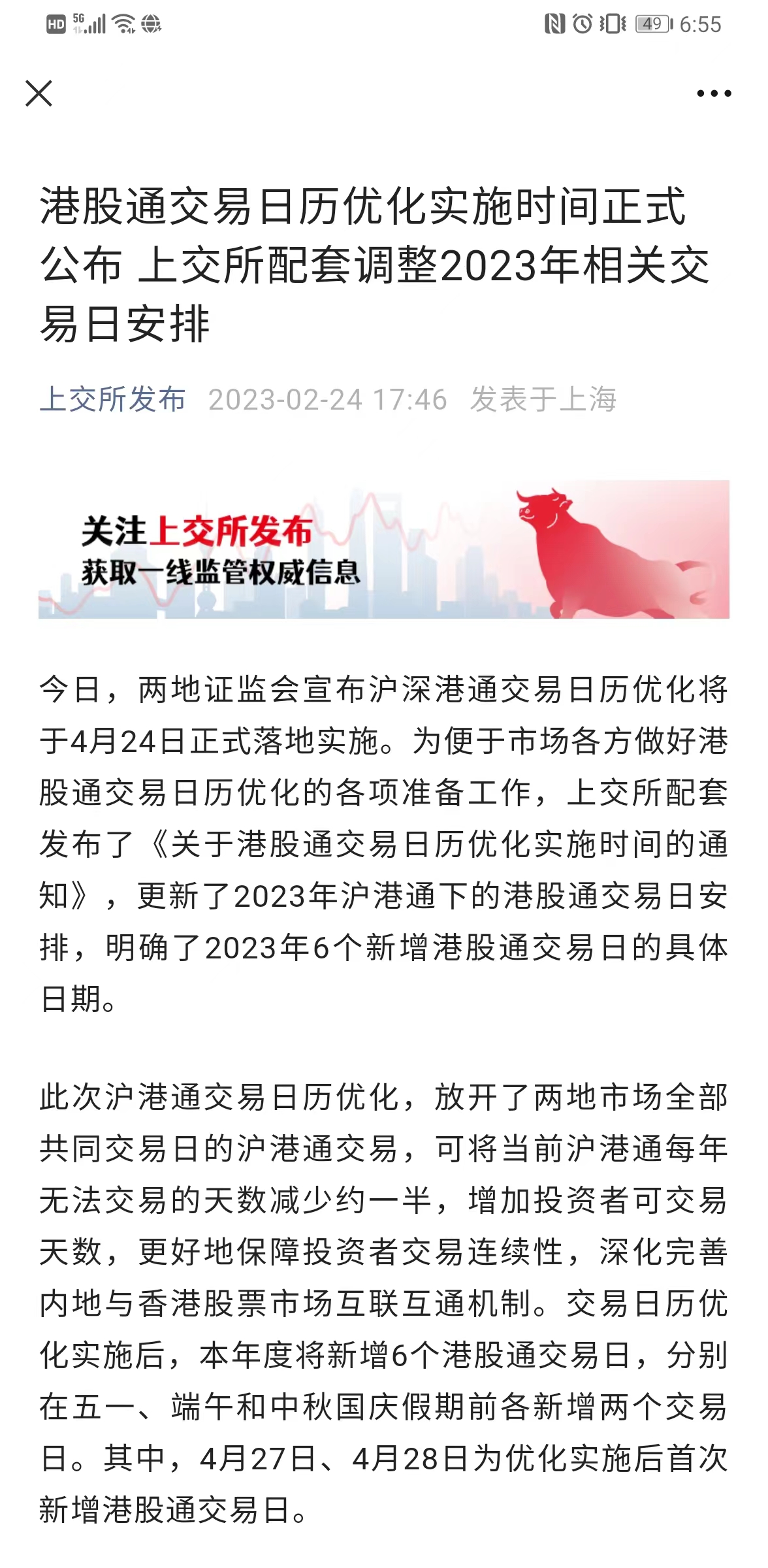Open the three-dot overflow menu
This screenshot has width=768, height=1568.
(x=714, y=94)
